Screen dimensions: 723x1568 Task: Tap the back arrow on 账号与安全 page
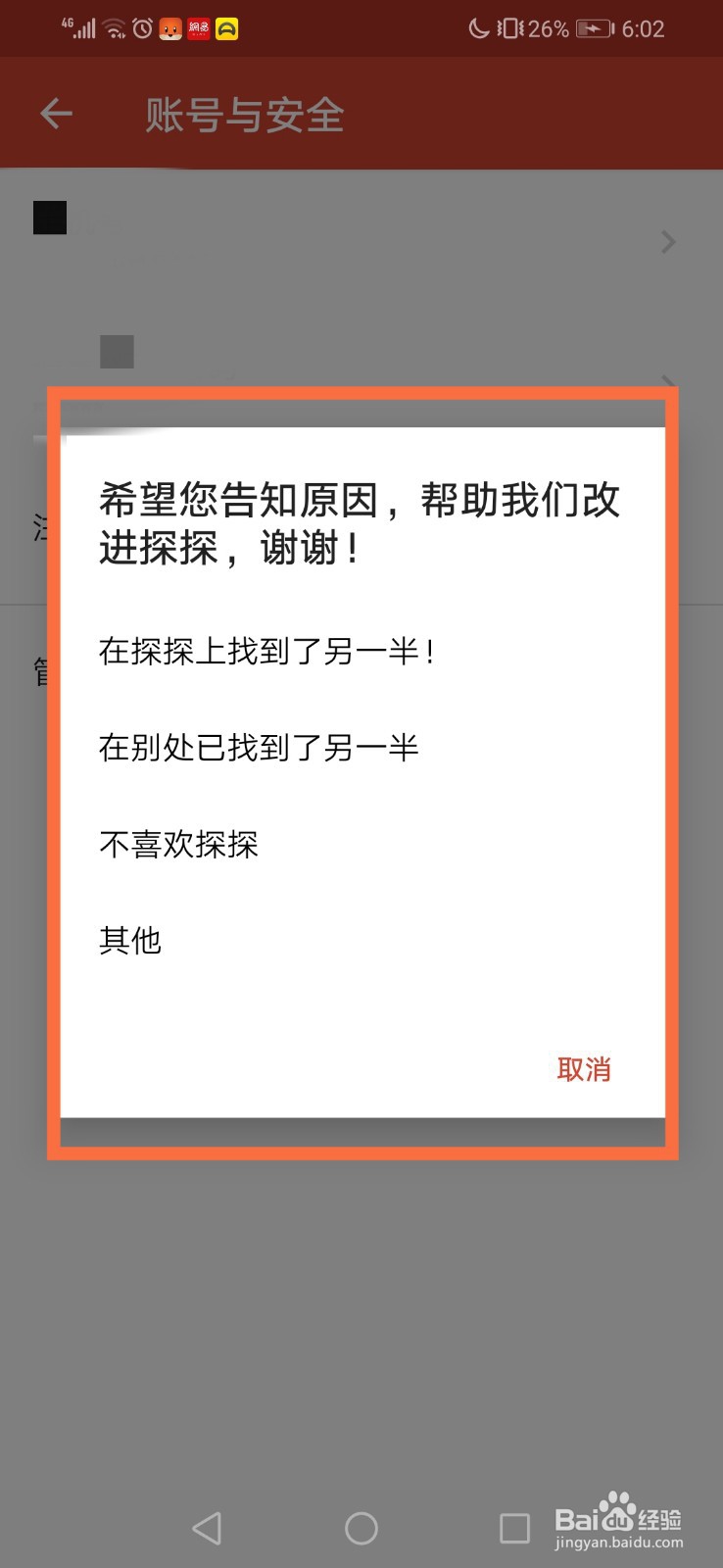[x=56, y=113]
